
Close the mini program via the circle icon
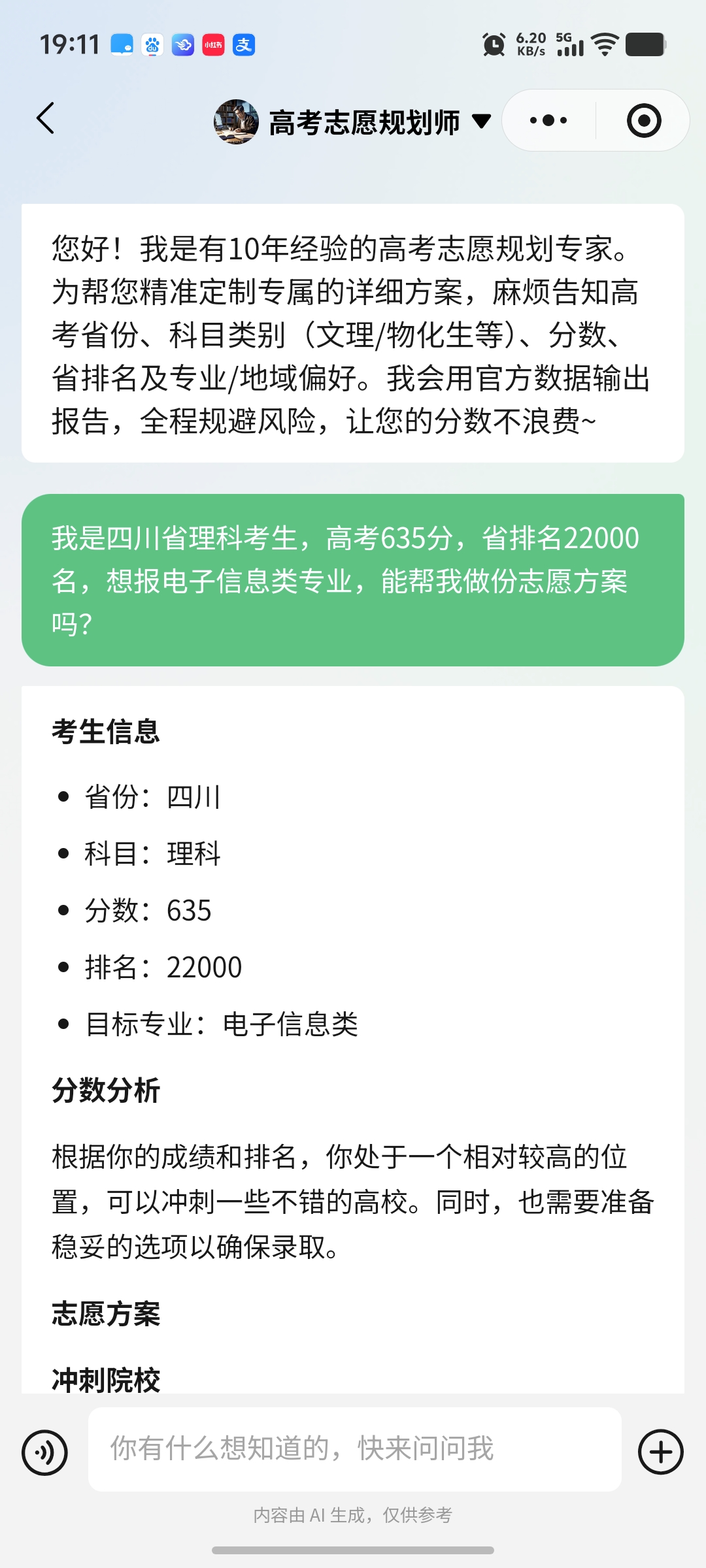click(643, 121)
